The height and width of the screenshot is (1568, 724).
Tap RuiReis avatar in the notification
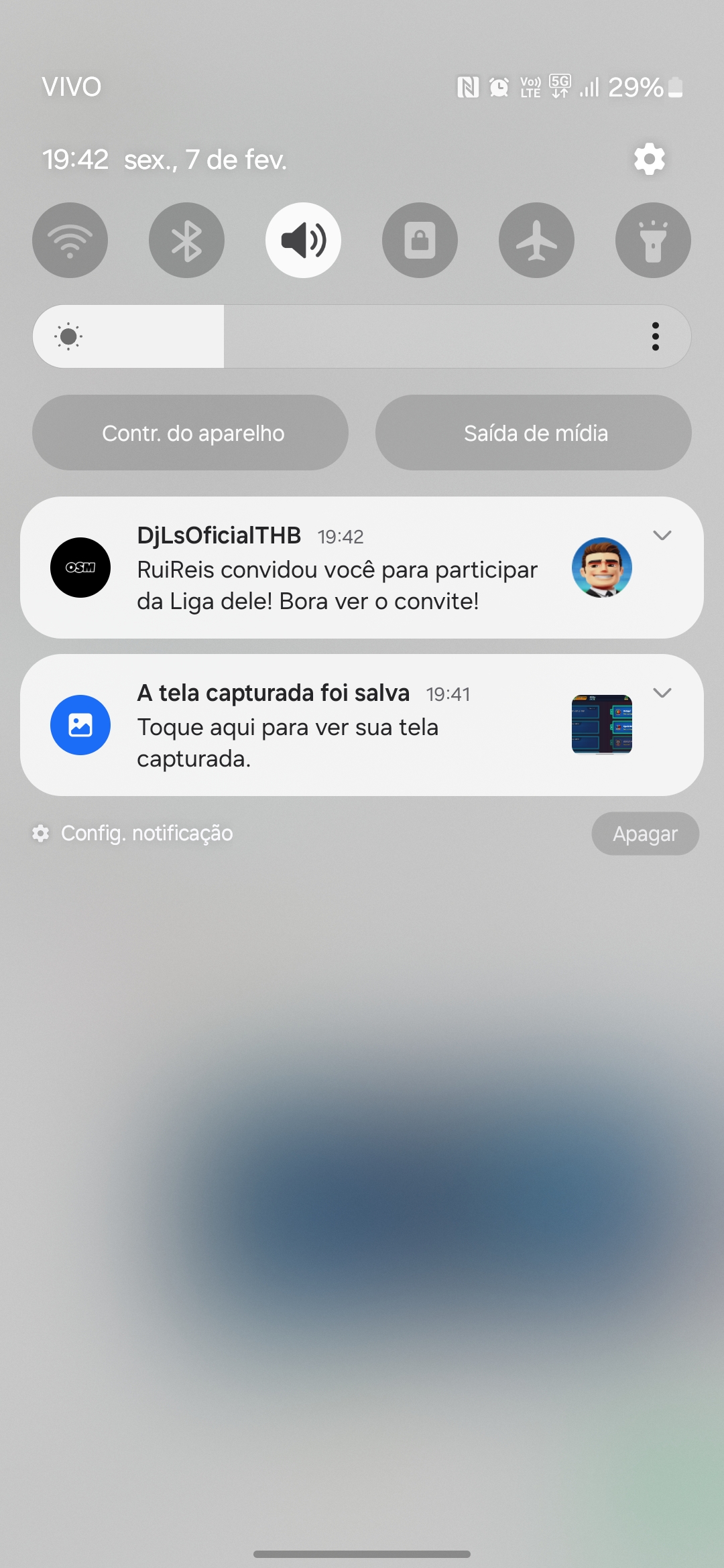coord(601,568)
